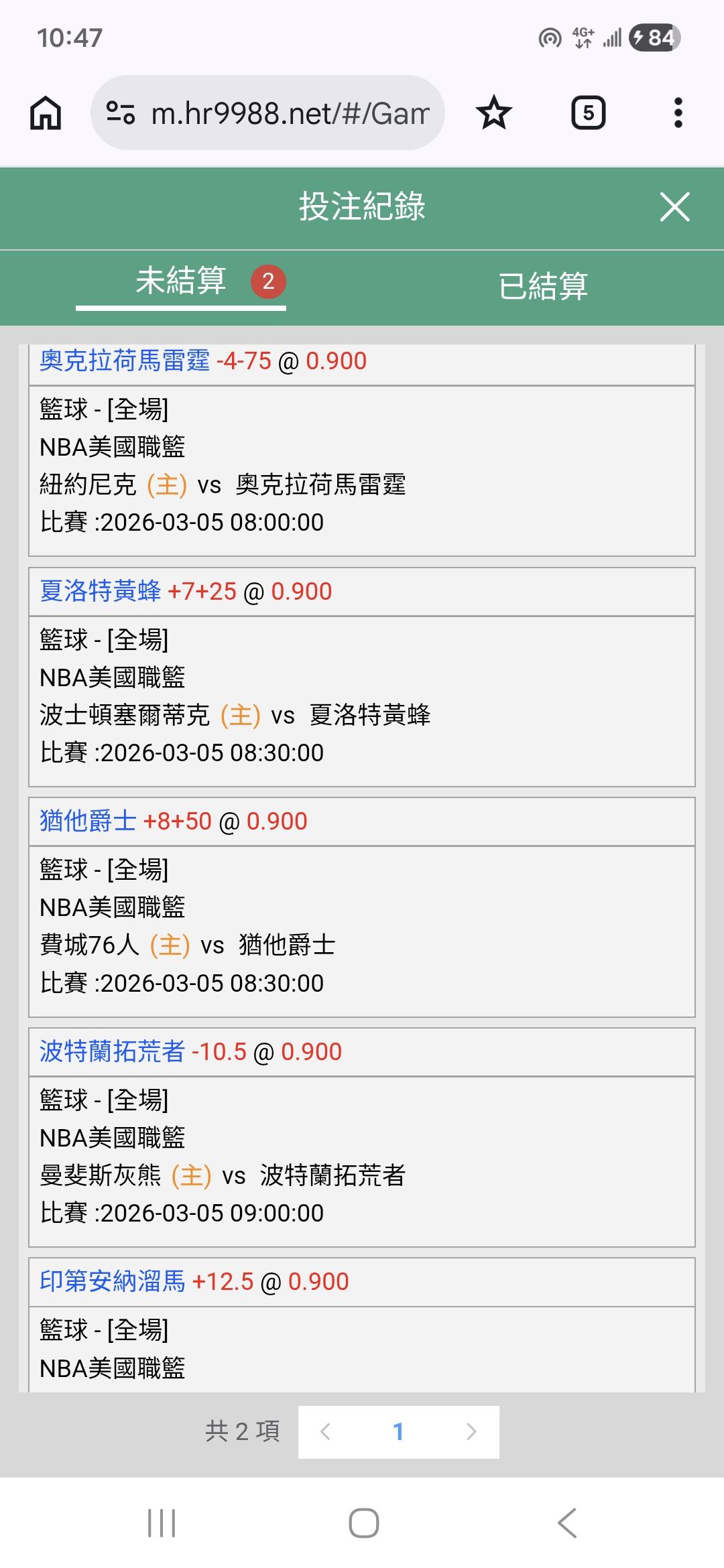Screen dimensions: 724x1568
Task: Bookmark this page with the star
Action: [494, 113]
